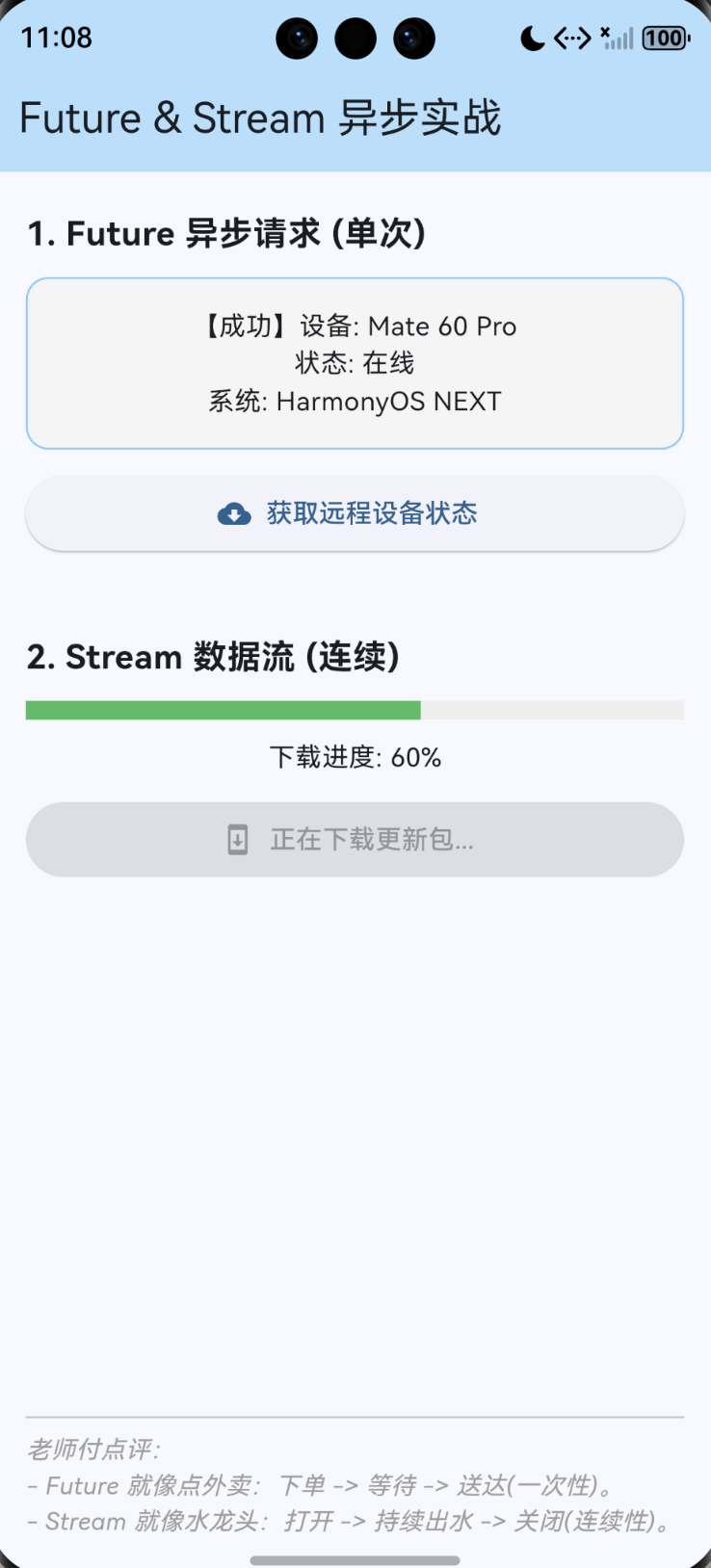Tap the bottom navigation gesture bar
The image size is (711, 1568).
pos(355,1553)
